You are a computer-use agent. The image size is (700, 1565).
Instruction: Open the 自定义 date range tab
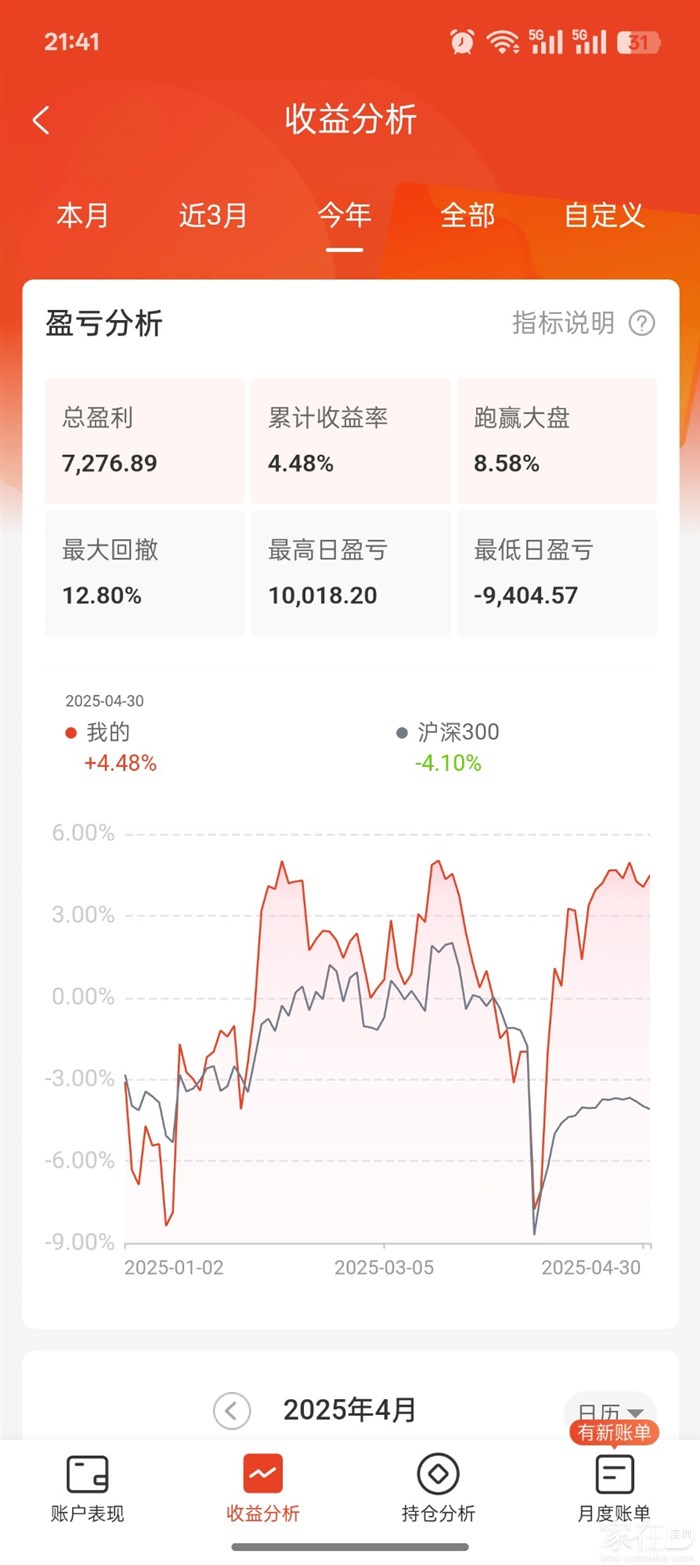pyautogui.click(x=604, y=215)
